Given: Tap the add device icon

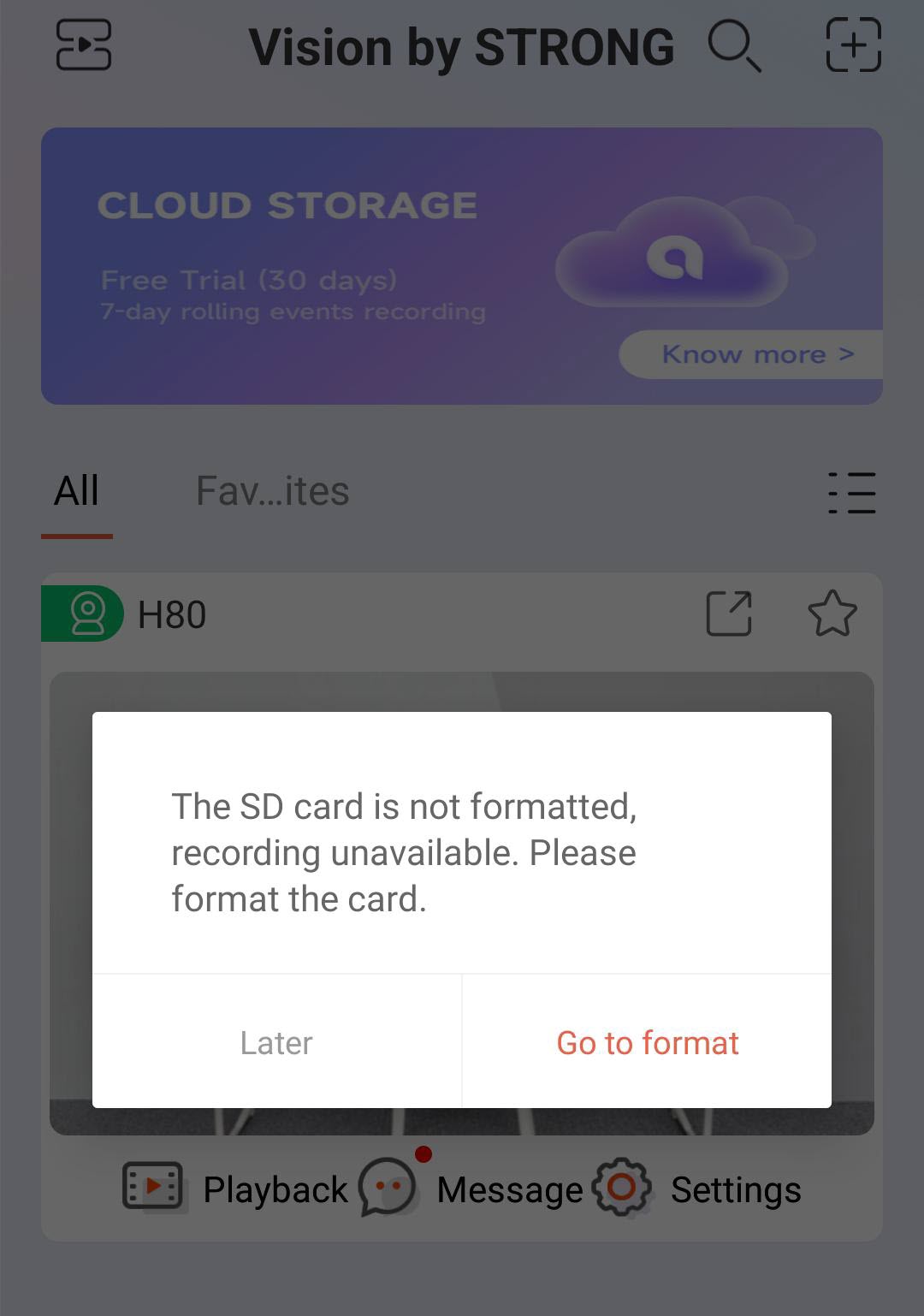Looking at the screenshot, I should (x=853, y=45).
